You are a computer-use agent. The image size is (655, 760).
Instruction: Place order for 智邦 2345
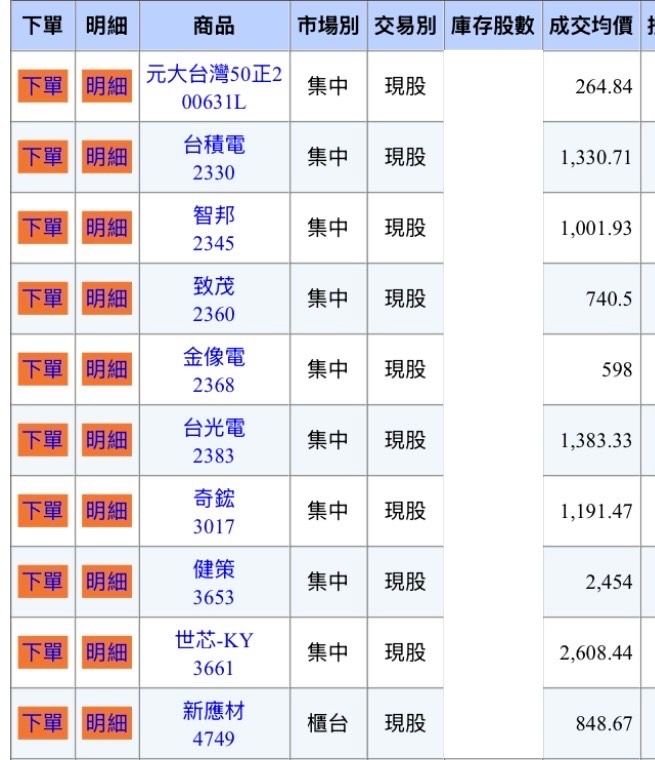coord(42,229)
